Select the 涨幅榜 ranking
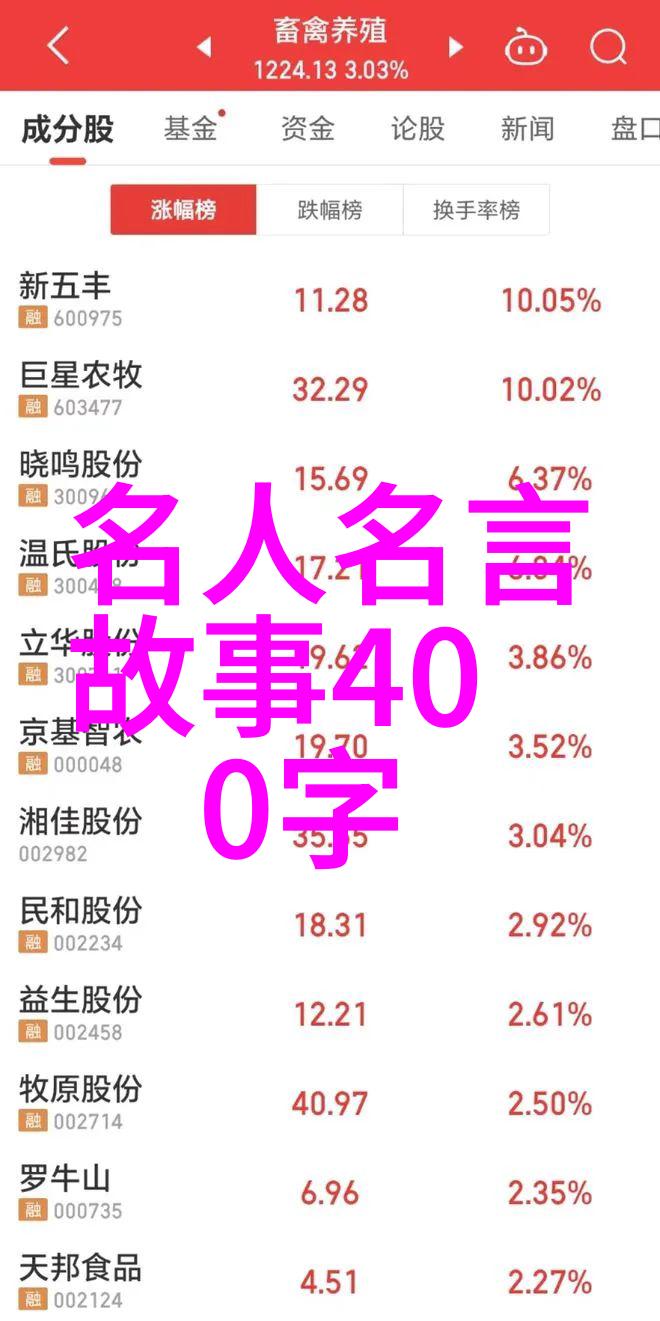 pos(184,210)
